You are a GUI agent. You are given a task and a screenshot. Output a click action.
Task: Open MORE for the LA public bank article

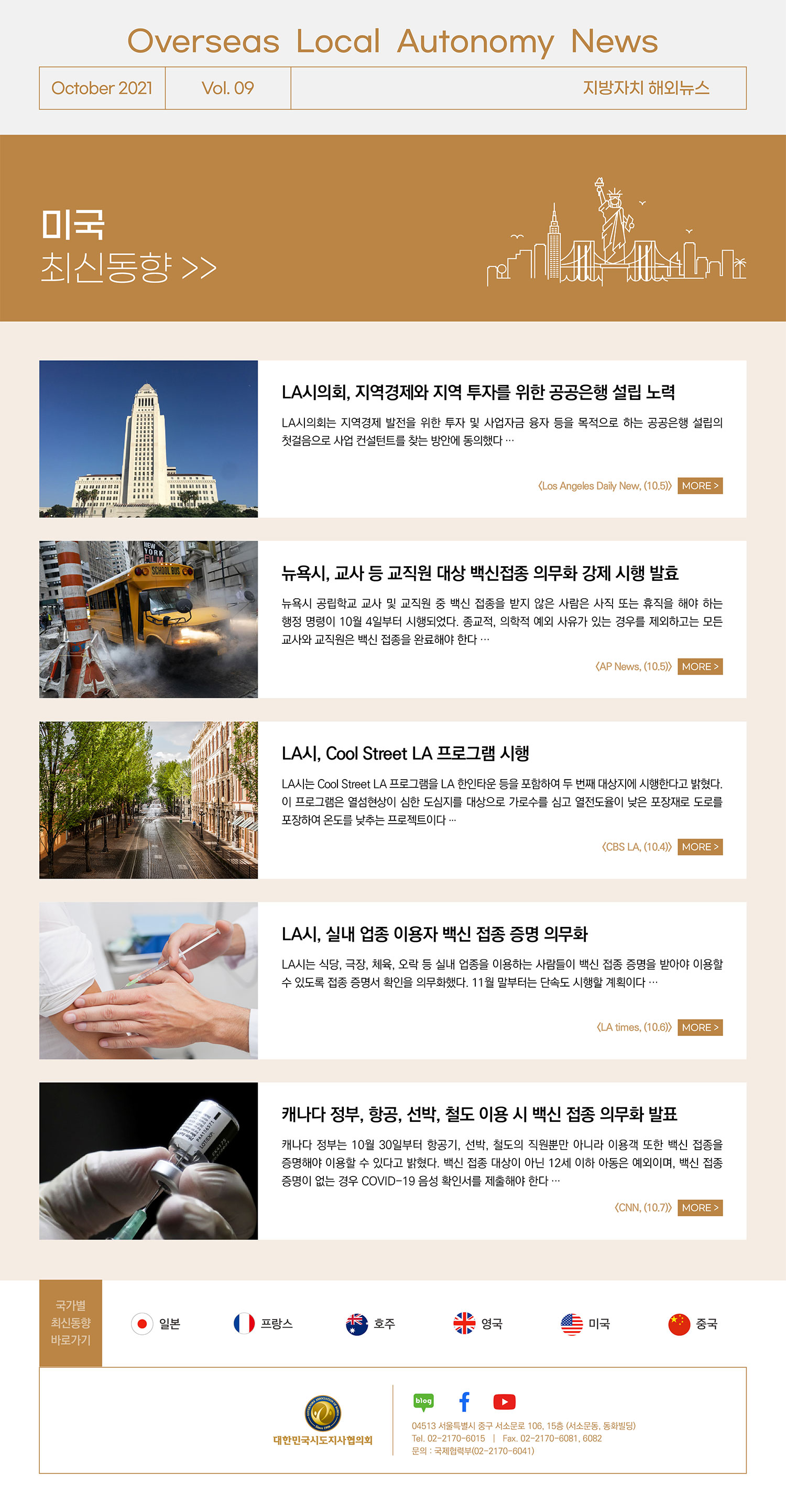click(x=700, y=485)
